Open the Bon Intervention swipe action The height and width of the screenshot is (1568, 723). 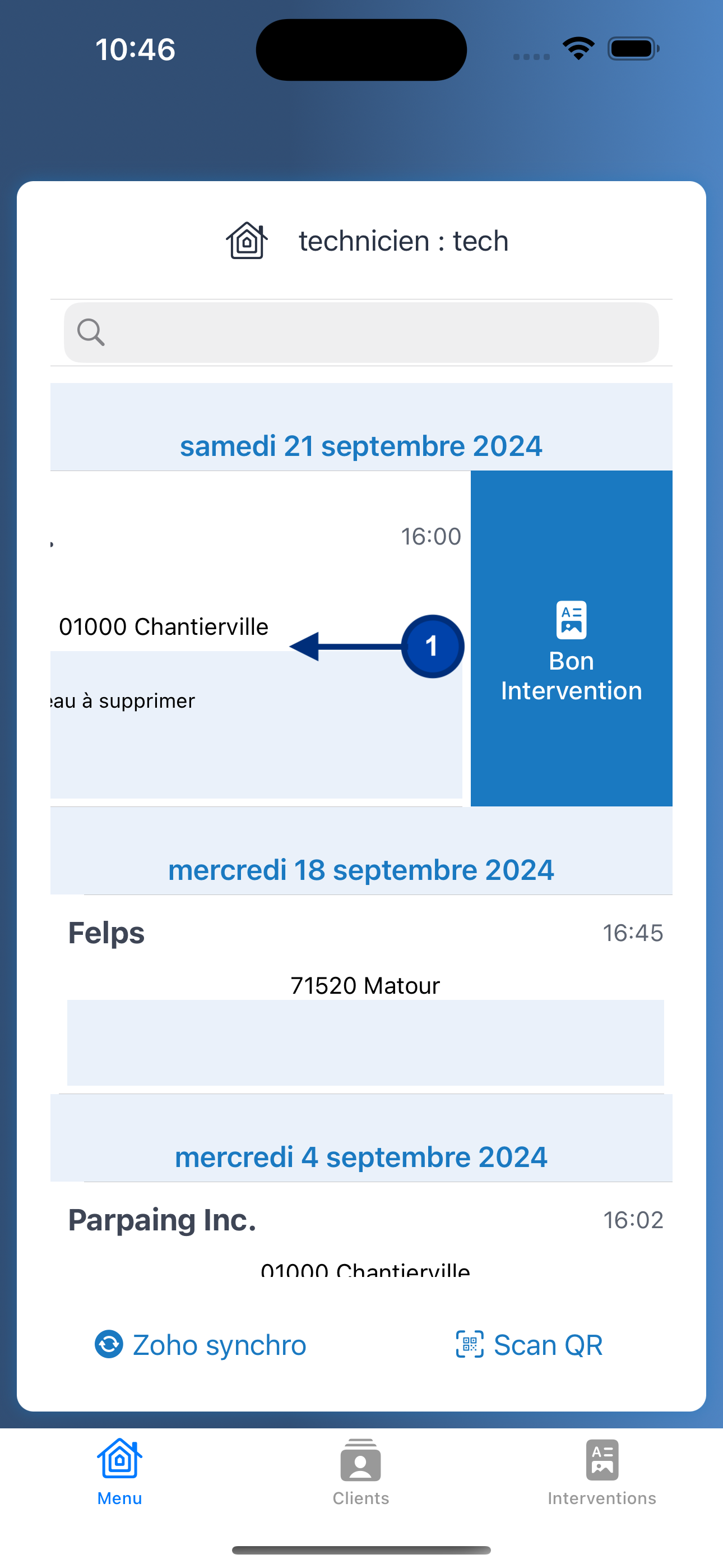[x=572, y=639]
